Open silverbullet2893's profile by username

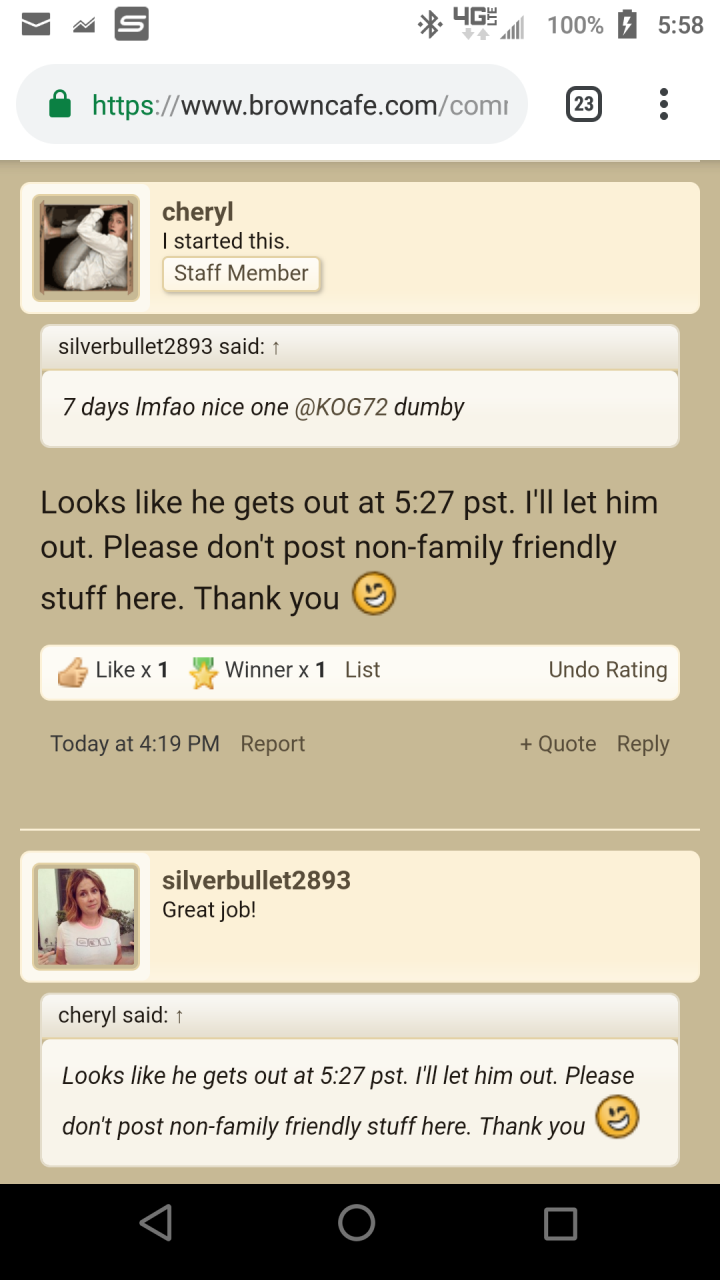click(x=256, y=880)
